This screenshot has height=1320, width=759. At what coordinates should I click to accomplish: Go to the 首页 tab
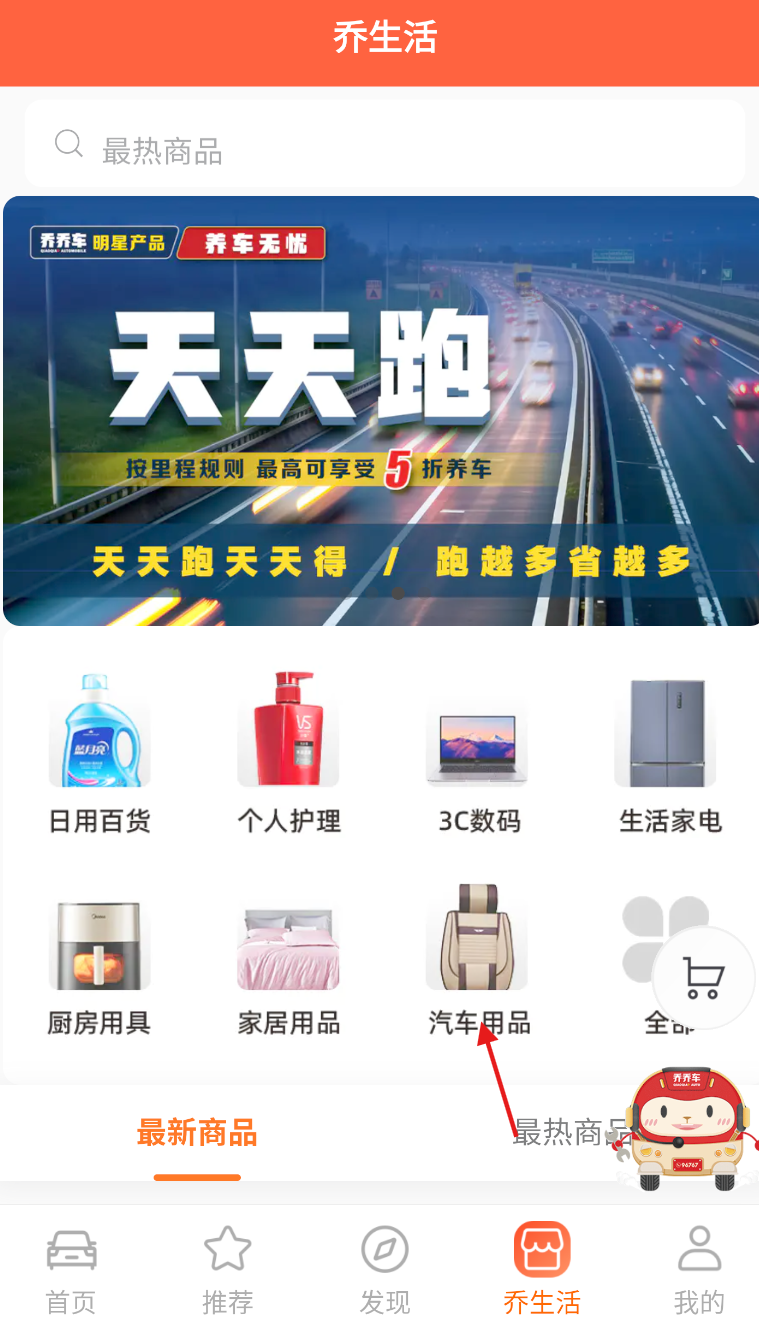[x=71, y=1270]
